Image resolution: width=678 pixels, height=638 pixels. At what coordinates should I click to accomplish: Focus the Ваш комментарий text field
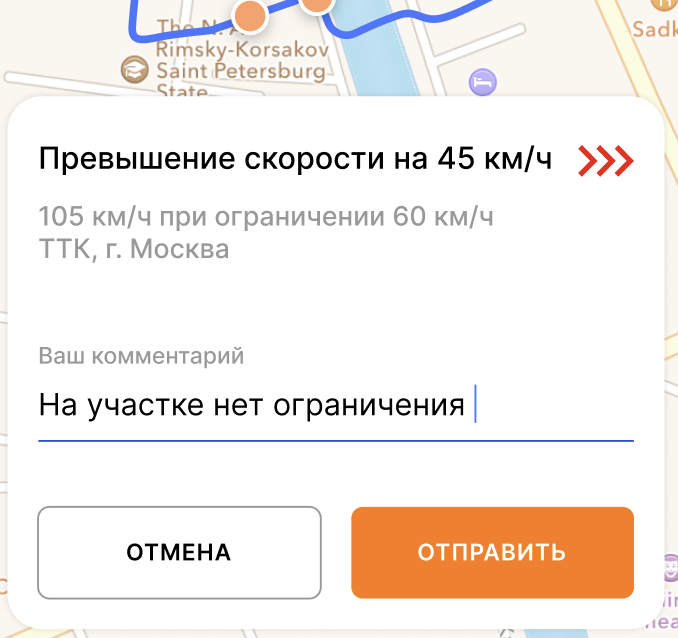335,406
